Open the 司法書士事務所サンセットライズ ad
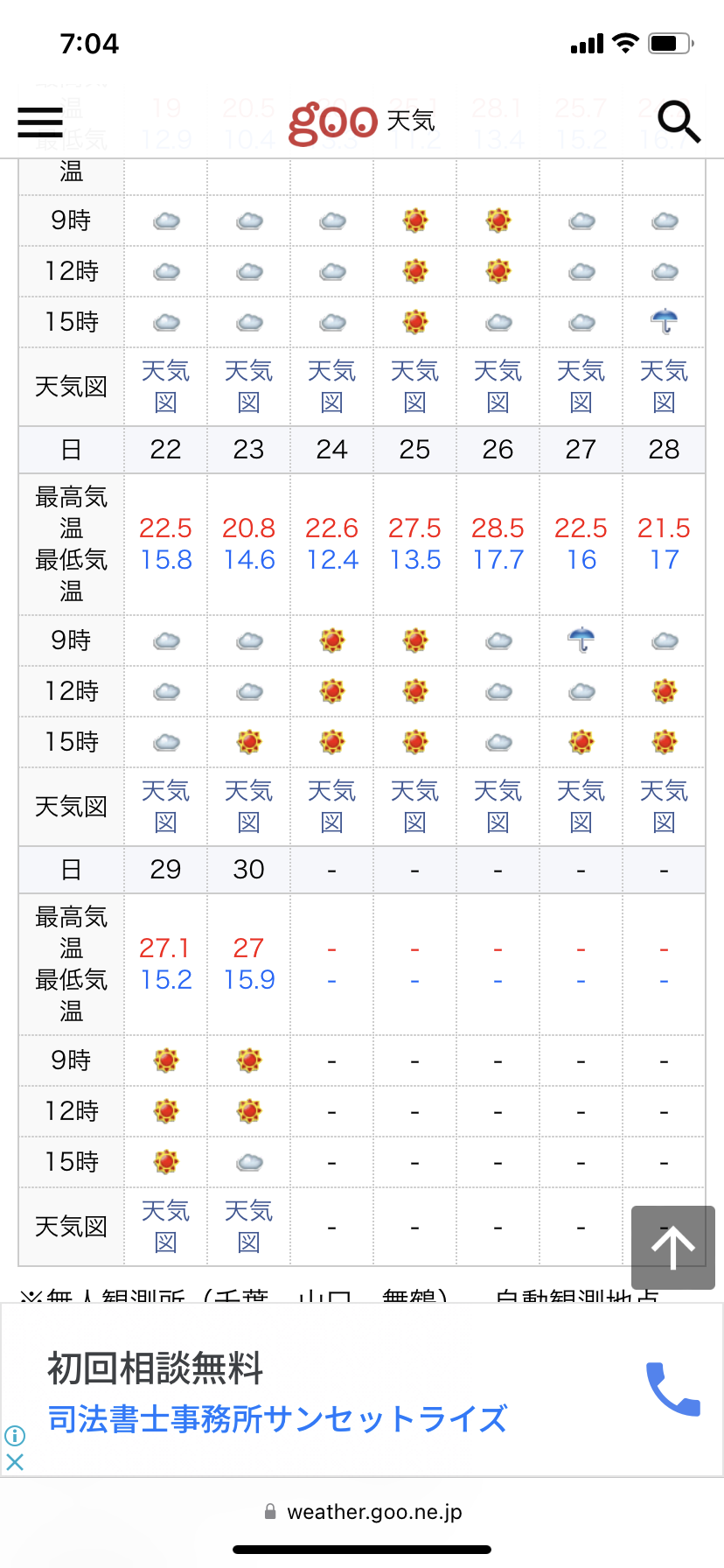Screen dimensions: 724x1568 277,1418
